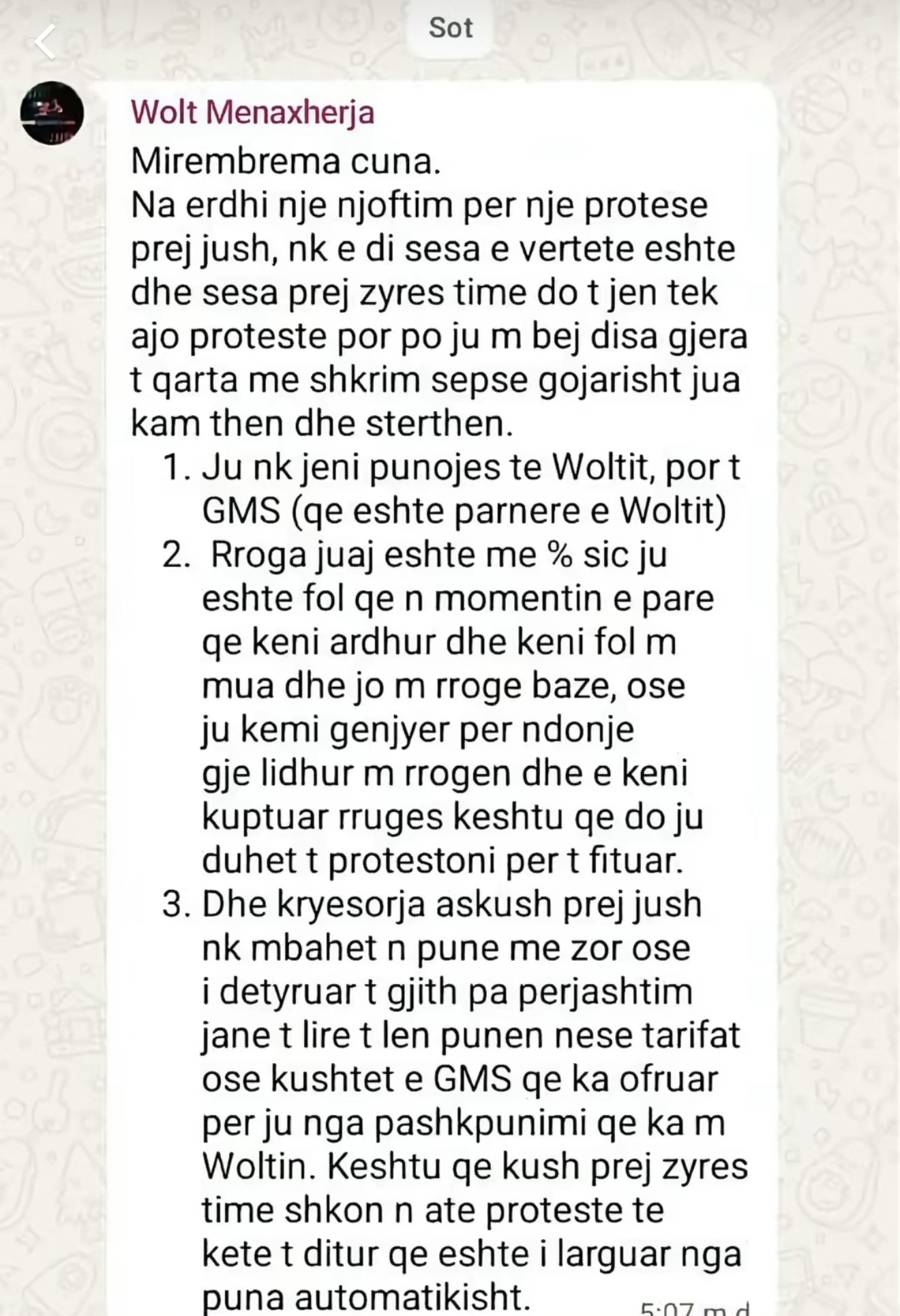Go back using the top-left arrow
The height and width of the screenshot is (1316, 900).
tap(45, 42)
